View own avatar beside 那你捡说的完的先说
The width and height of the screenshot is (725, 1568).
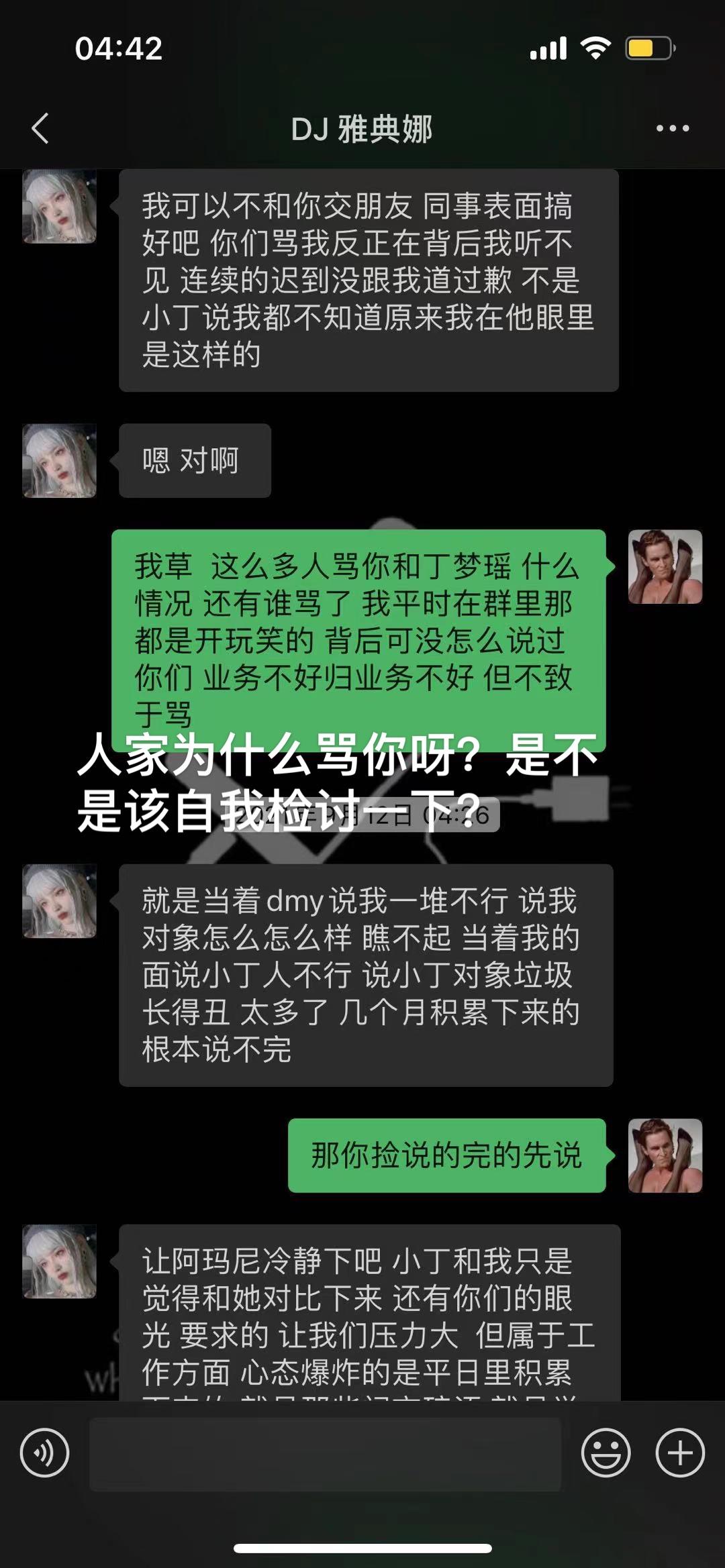[665, 1155]
